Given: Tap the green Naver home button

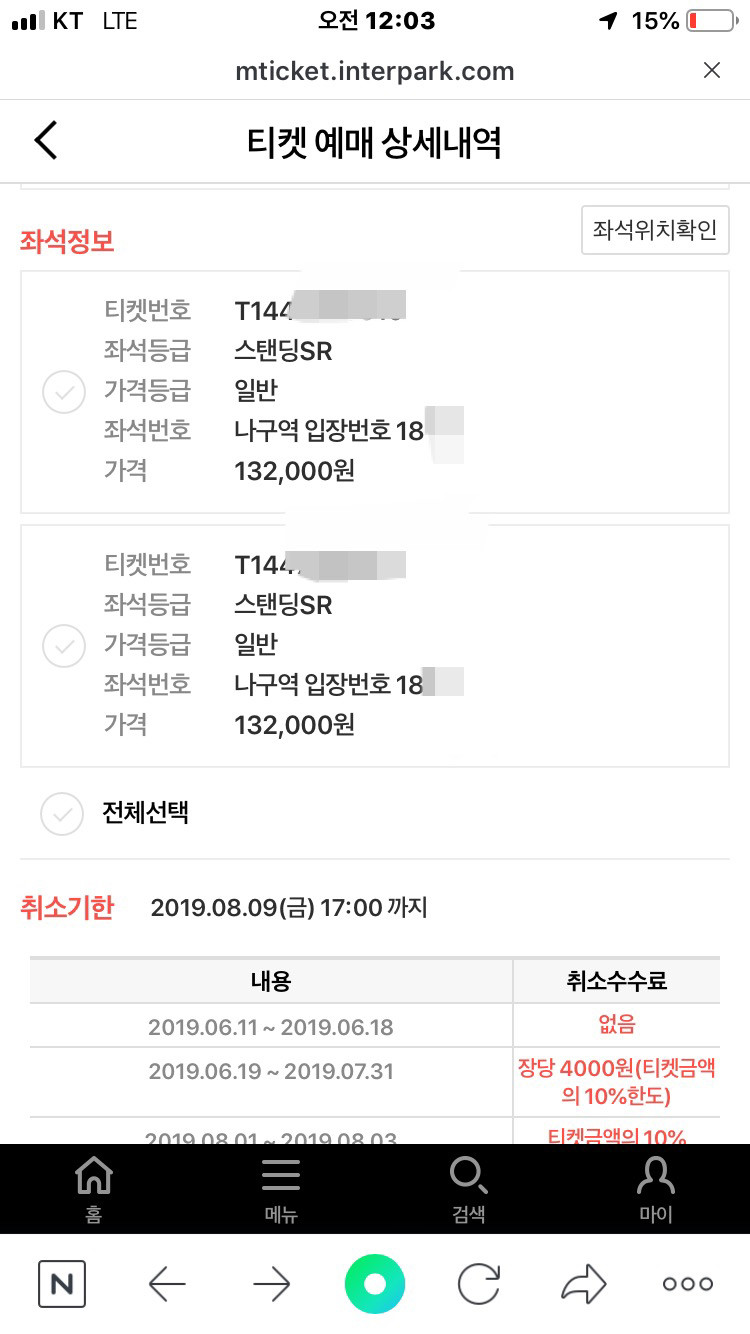Looking at the screenshot, I should pos(374,1283).
